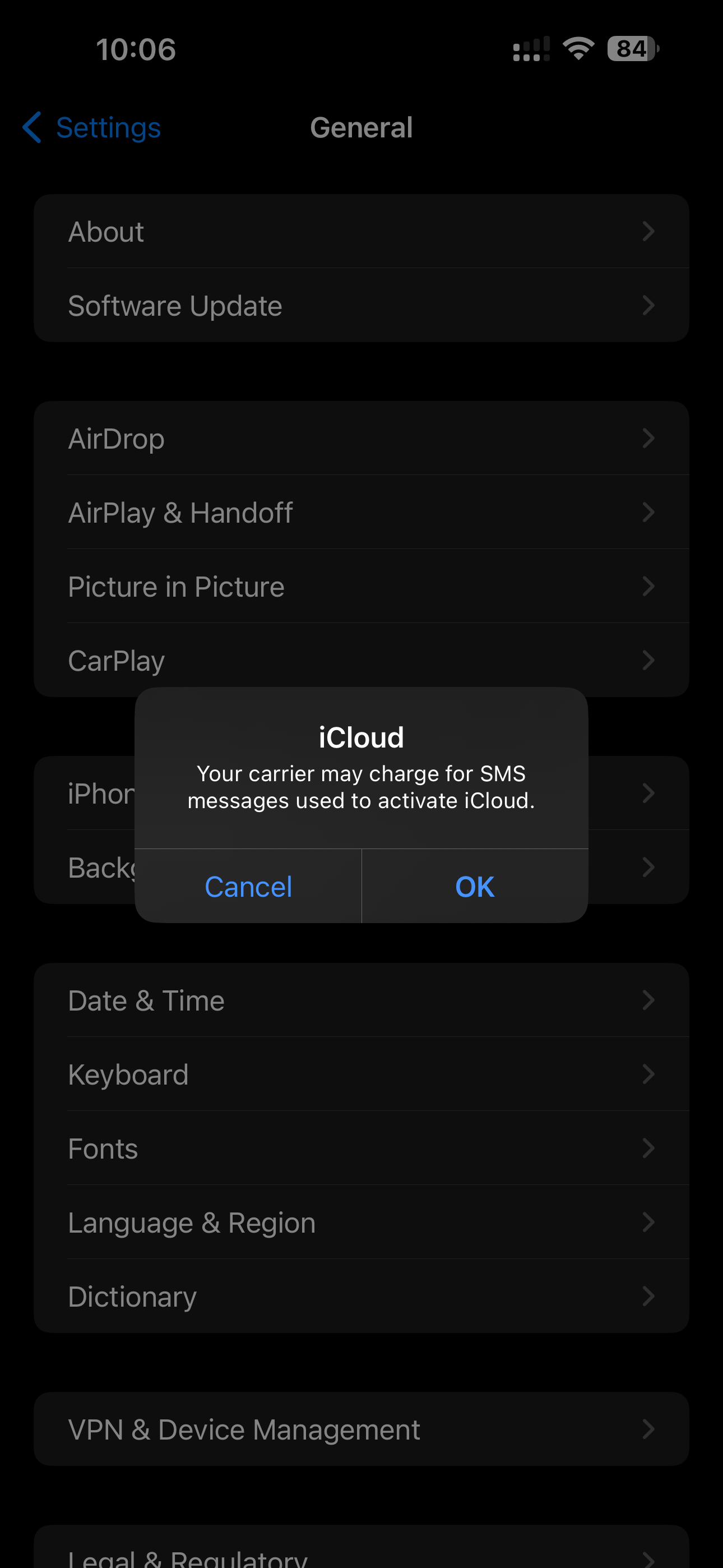Expand the Dictionary row chevron
723x1568 pixels.
(649, 1296)
